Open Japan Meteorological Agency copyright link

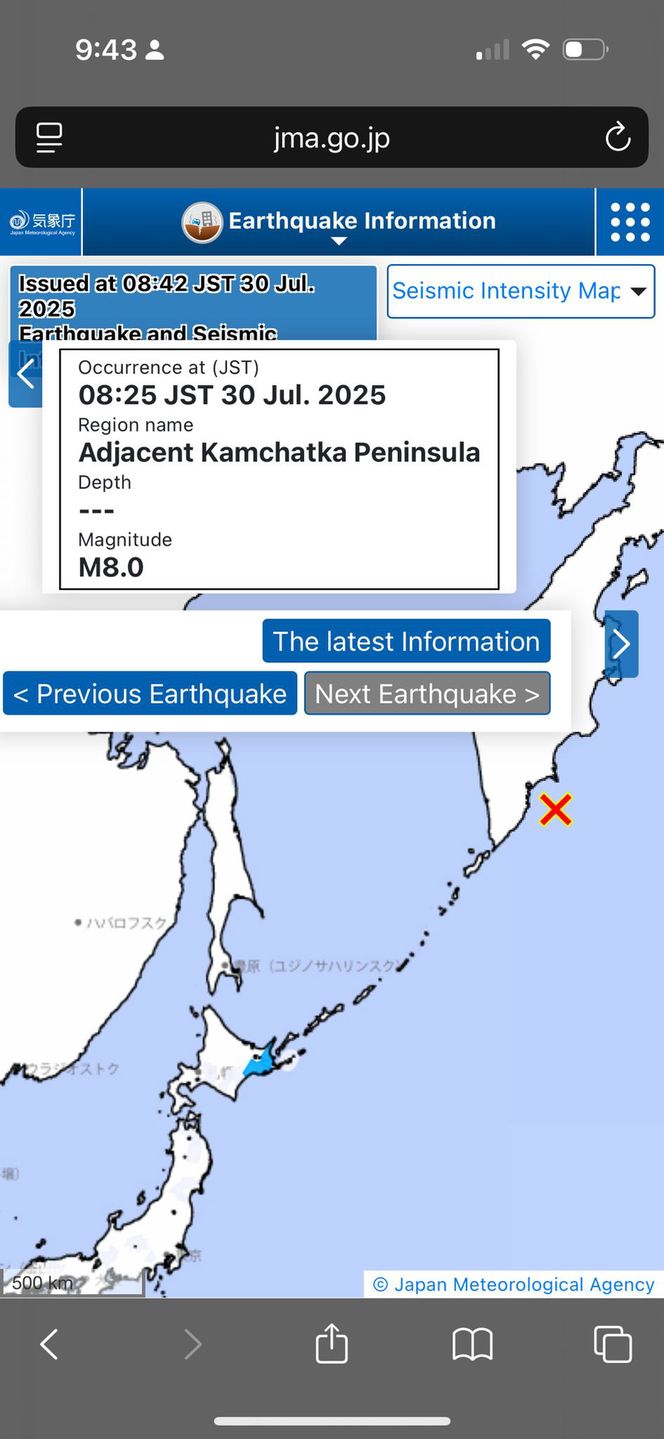pos(514,1284)
